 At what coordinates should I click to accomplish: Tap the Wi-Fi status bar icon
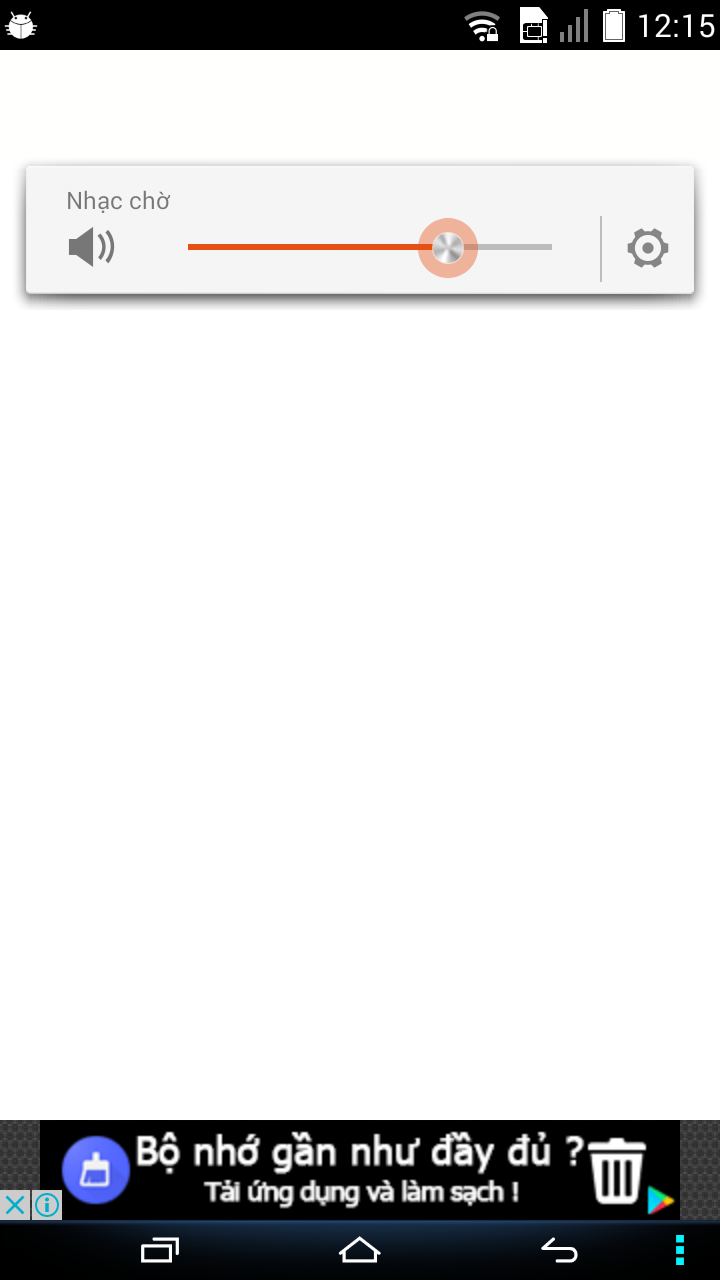coord(483,24)
